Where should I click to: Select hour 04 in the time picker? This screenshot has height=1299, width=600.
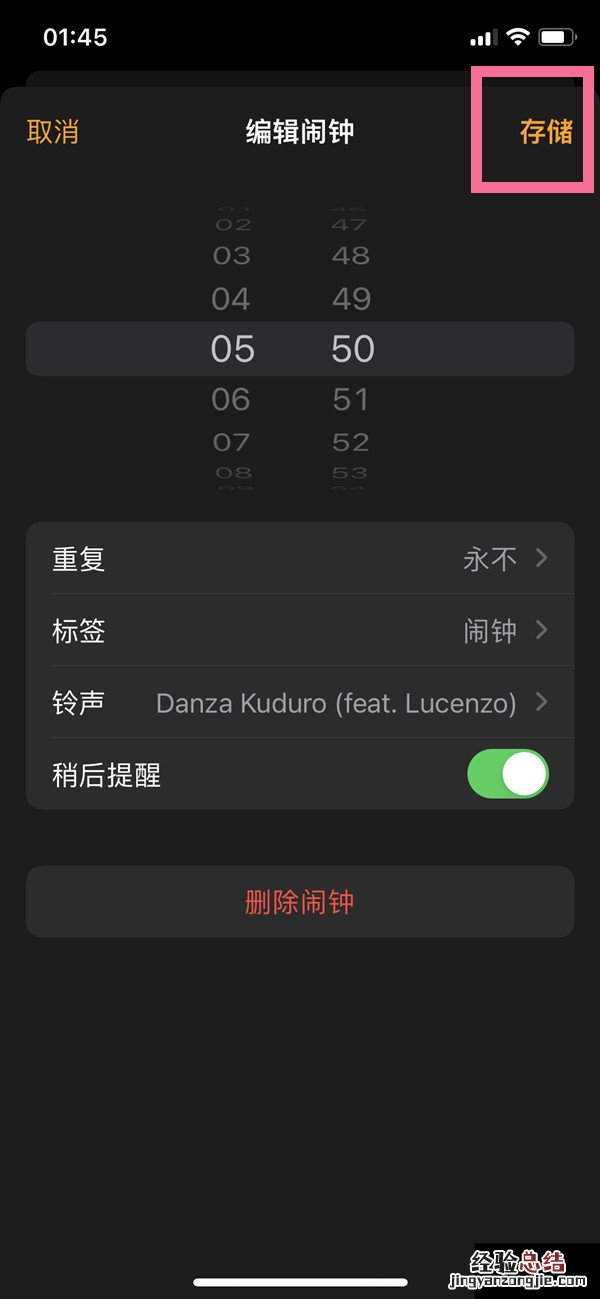231,299
